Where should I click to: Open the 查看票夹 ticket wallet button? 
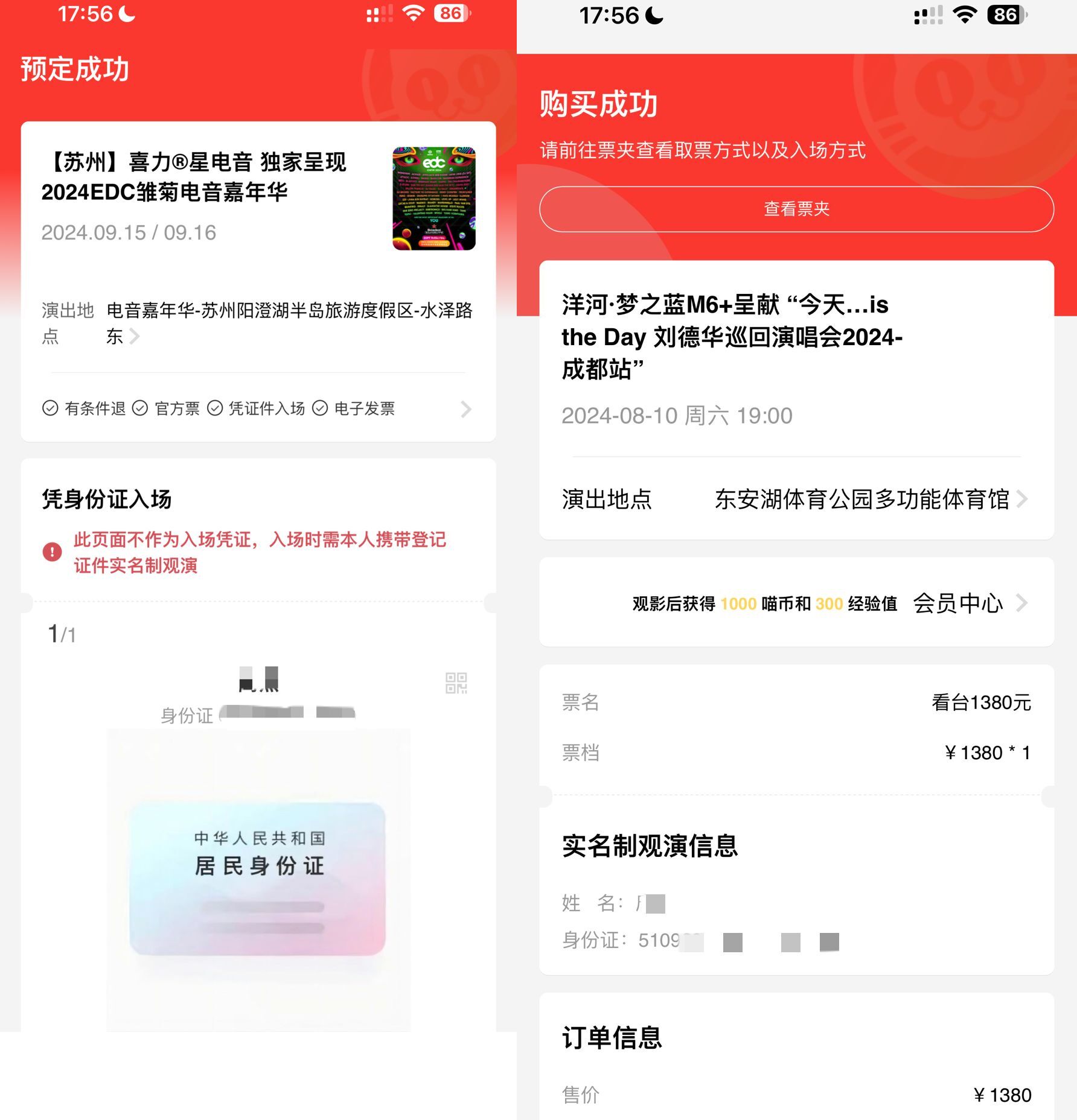796,209
